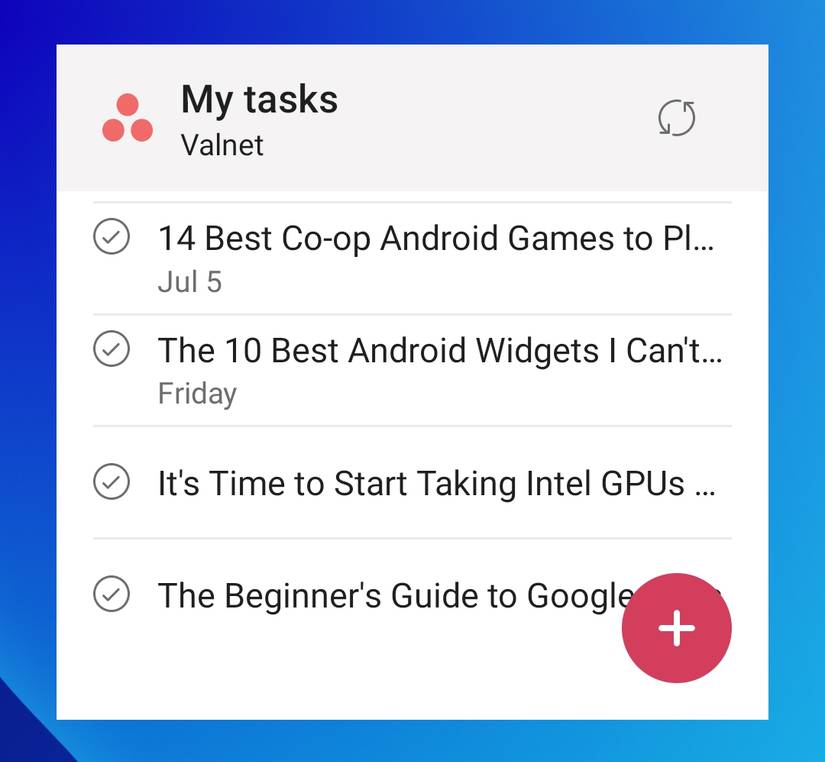The image size is (825, 762).
Task: Refresh the My tasks widget
Action: pos(677,118)
